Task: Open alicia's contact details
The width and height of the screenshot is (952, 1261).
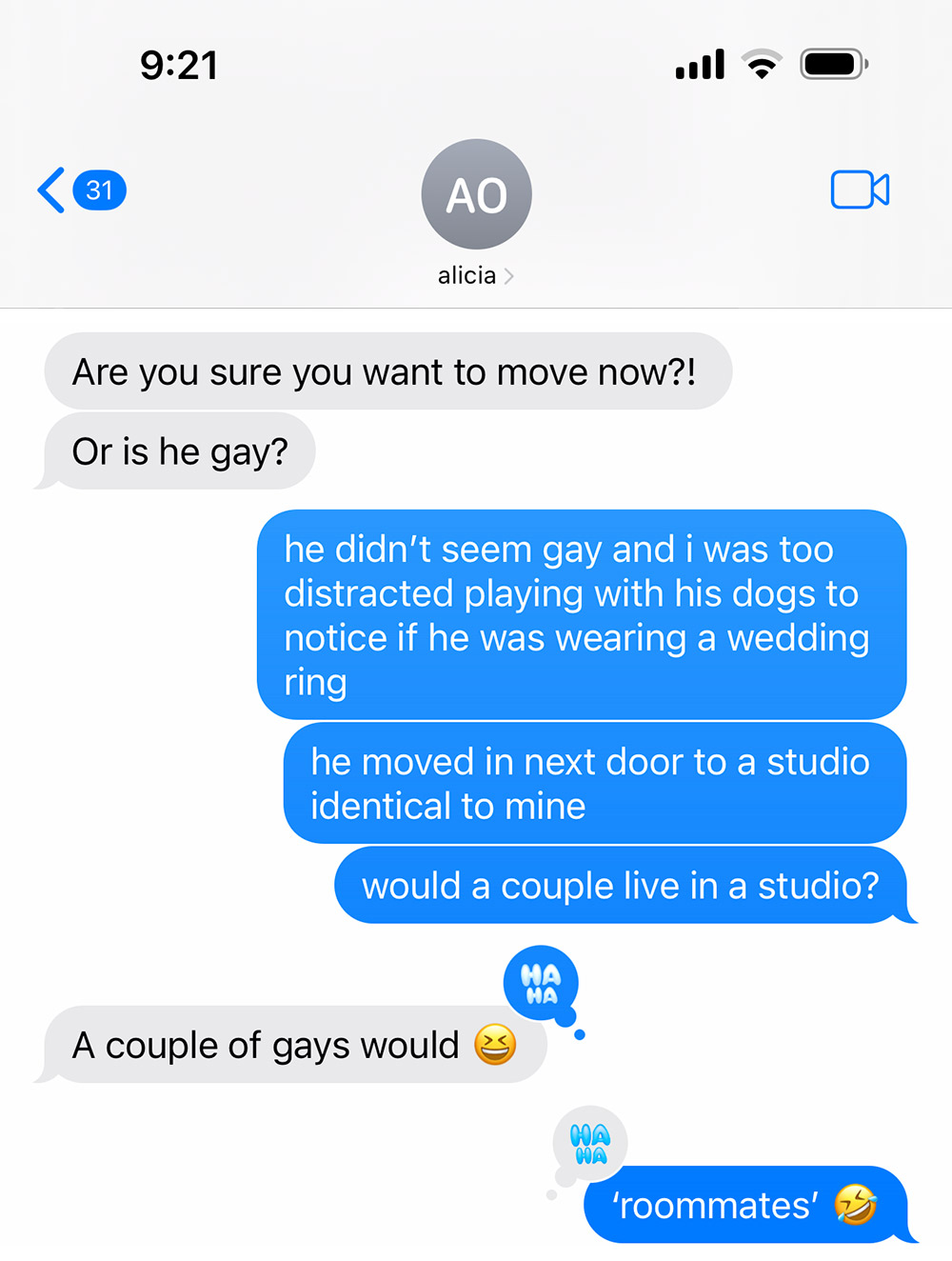Action: pos(475,275)
